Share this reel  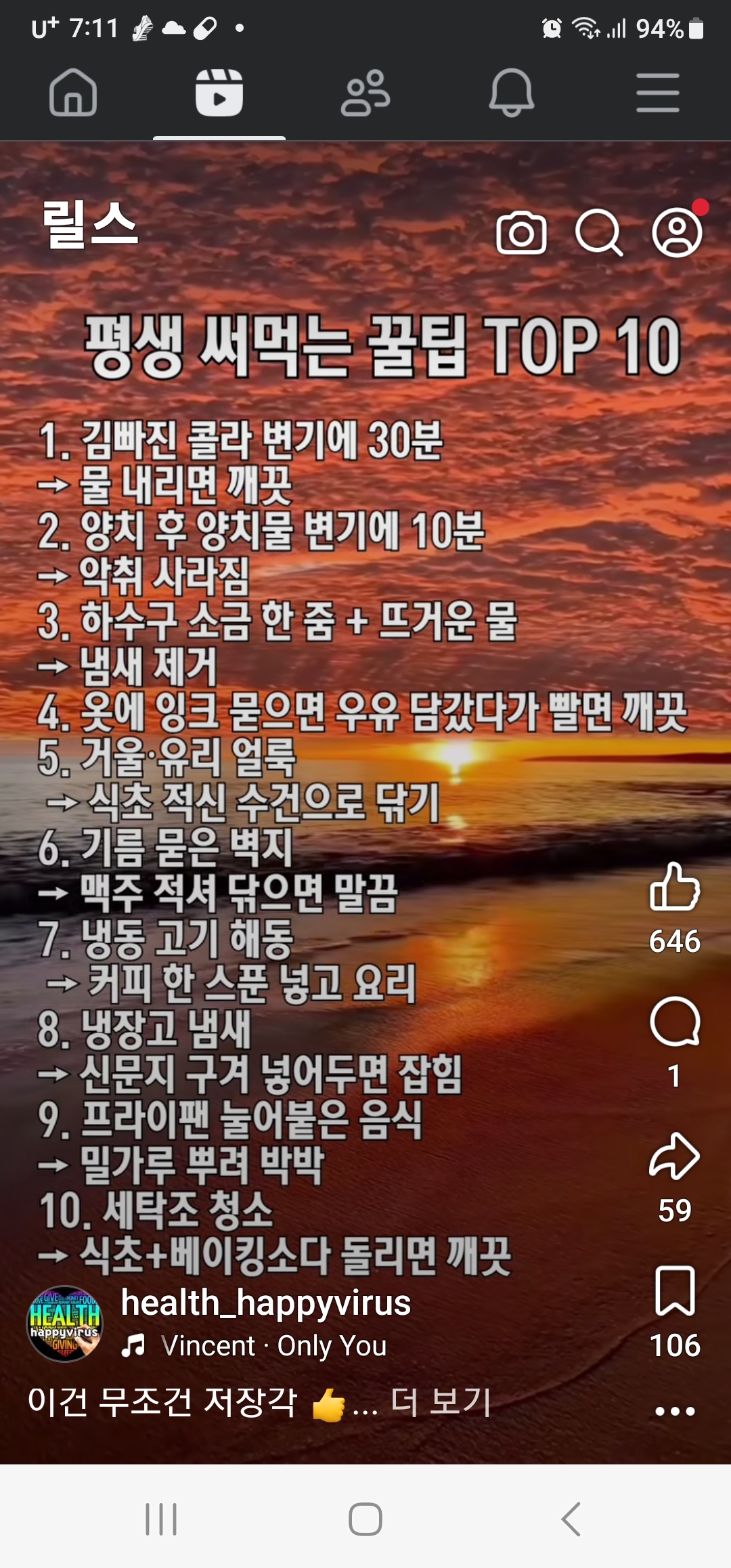[x=674, y=1156]
